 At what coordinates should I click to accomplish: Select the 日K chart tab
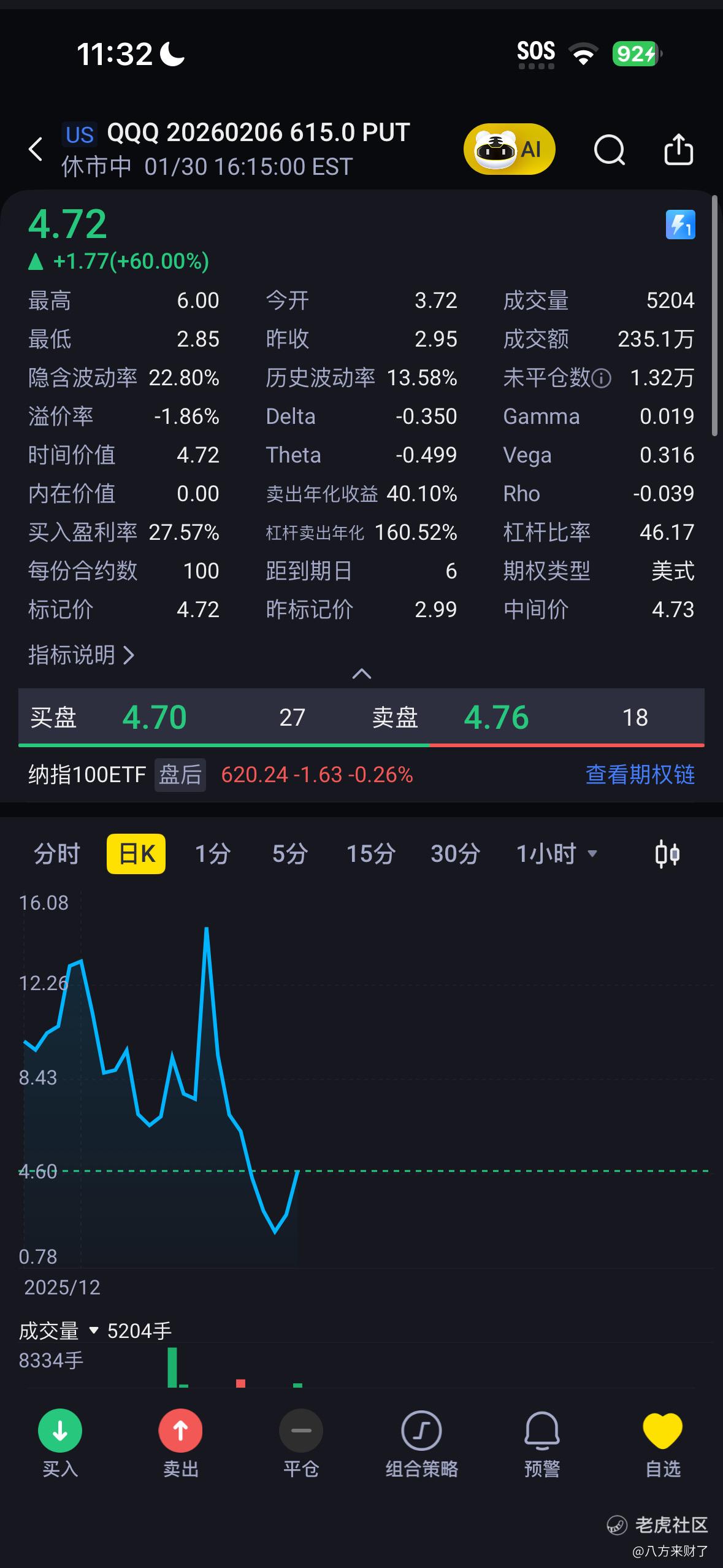(x=136, y=853)
